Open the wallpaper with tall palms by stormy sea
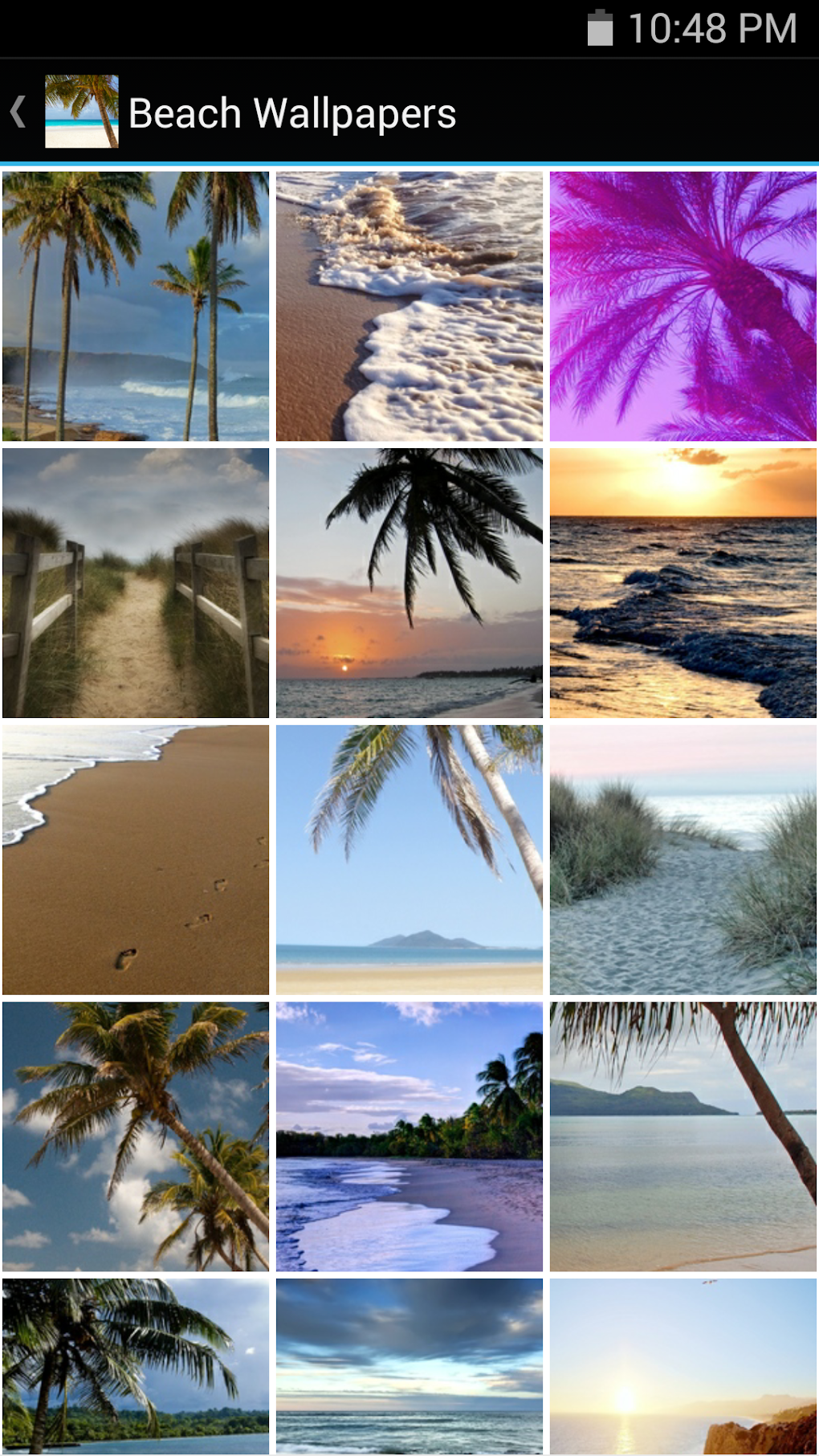The width and height of the screenshot is (819, 1456). pos(136,306)
